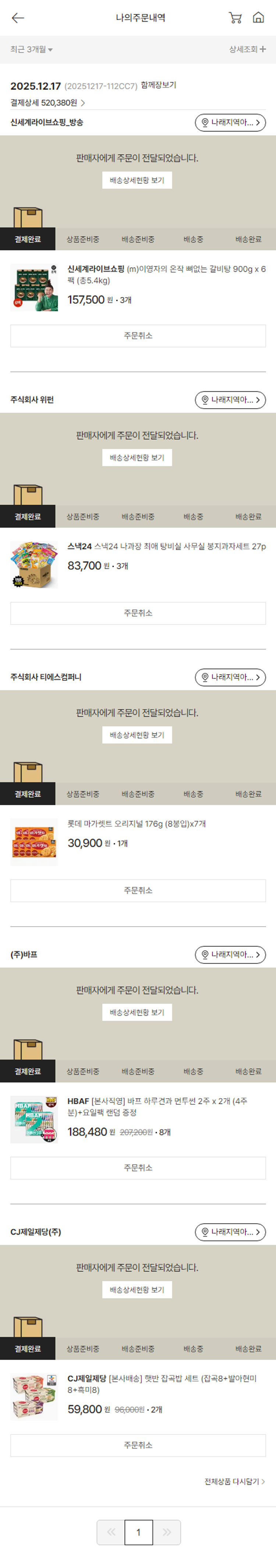Open 결제상세 520,380원 payment details
Image resolution: width=276 pixels, height=1568 pixels.
tap(47, 103)
